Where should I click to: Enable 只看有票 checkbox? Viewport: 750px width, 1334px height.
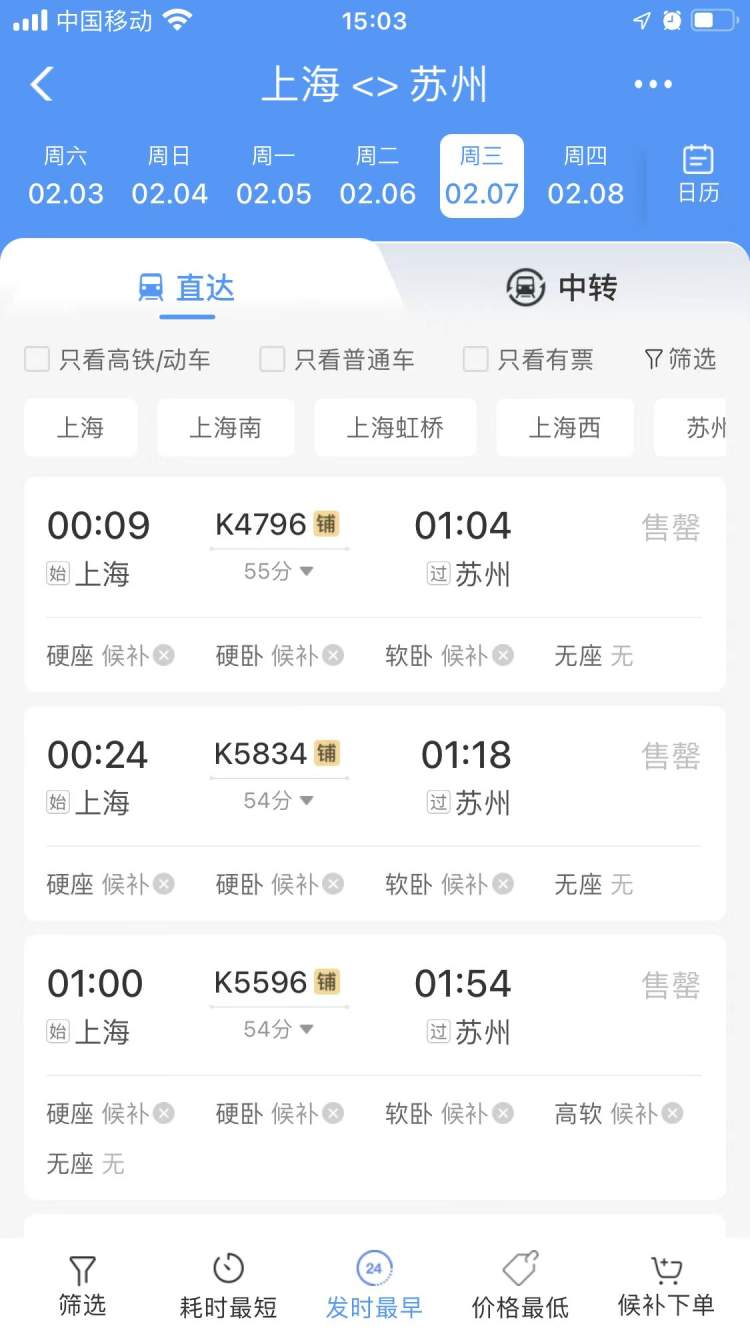476,360
